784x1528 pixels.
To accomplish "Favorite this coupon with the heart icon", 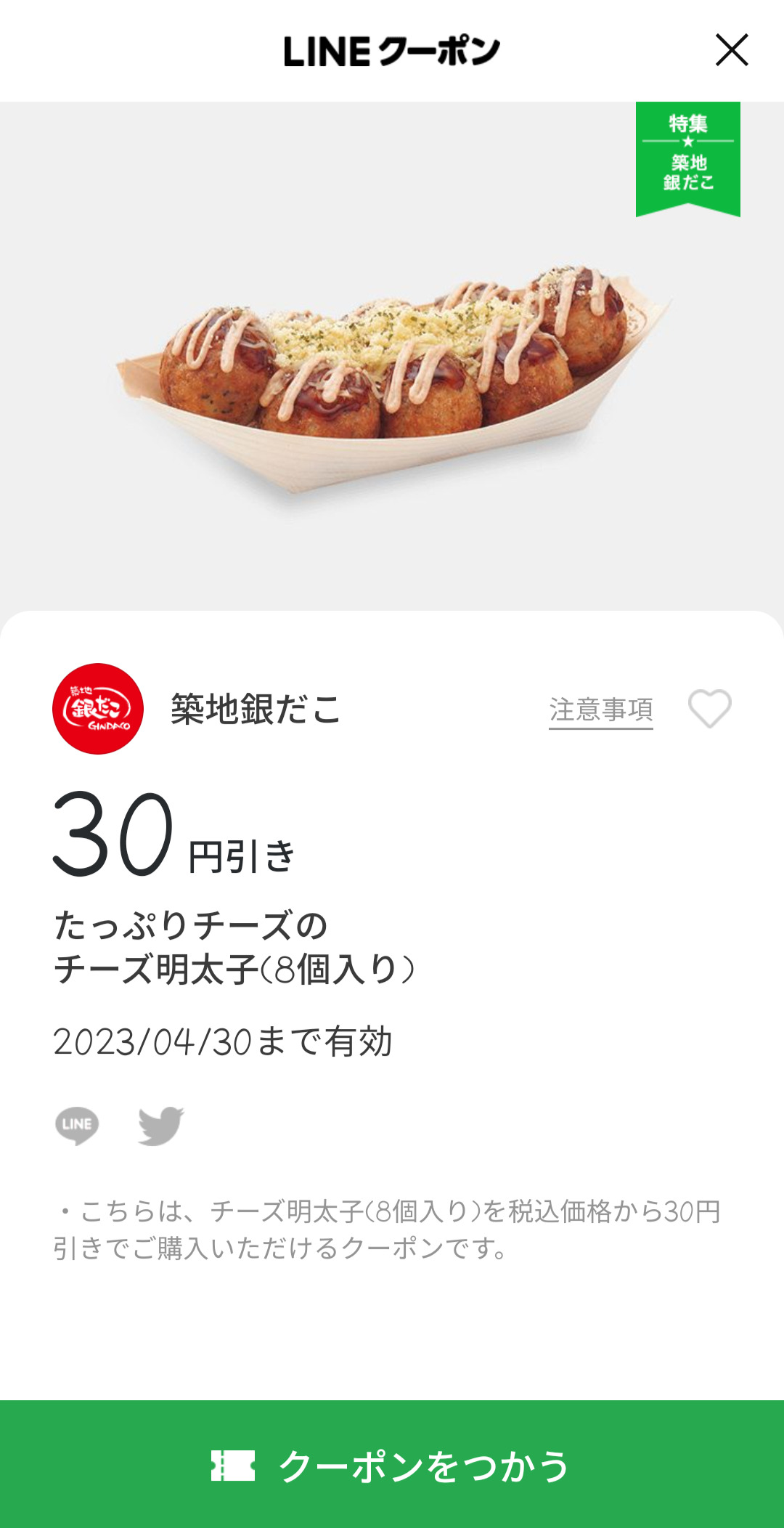I will click(709, 708).
